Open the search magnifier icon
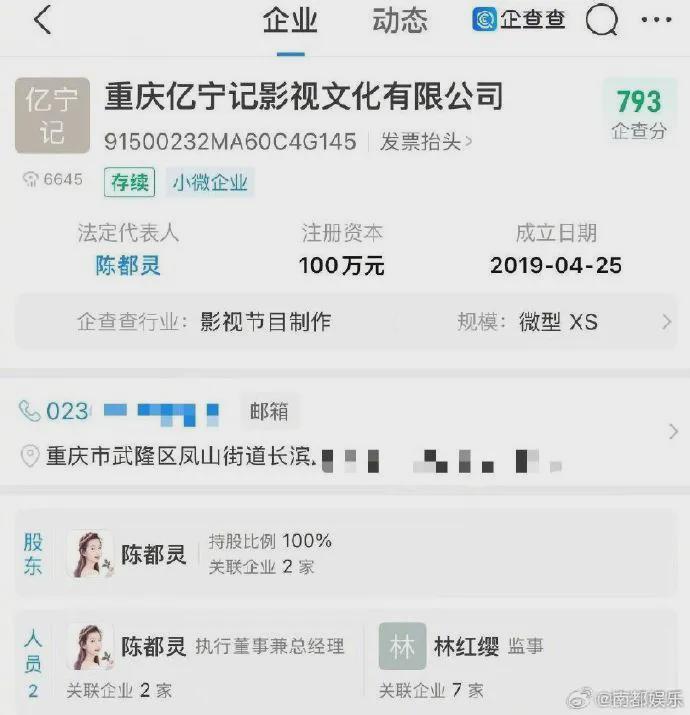Image resolution: width=690 pixels, height=715 pixels. pyautogui.click(x=601, y=21)
